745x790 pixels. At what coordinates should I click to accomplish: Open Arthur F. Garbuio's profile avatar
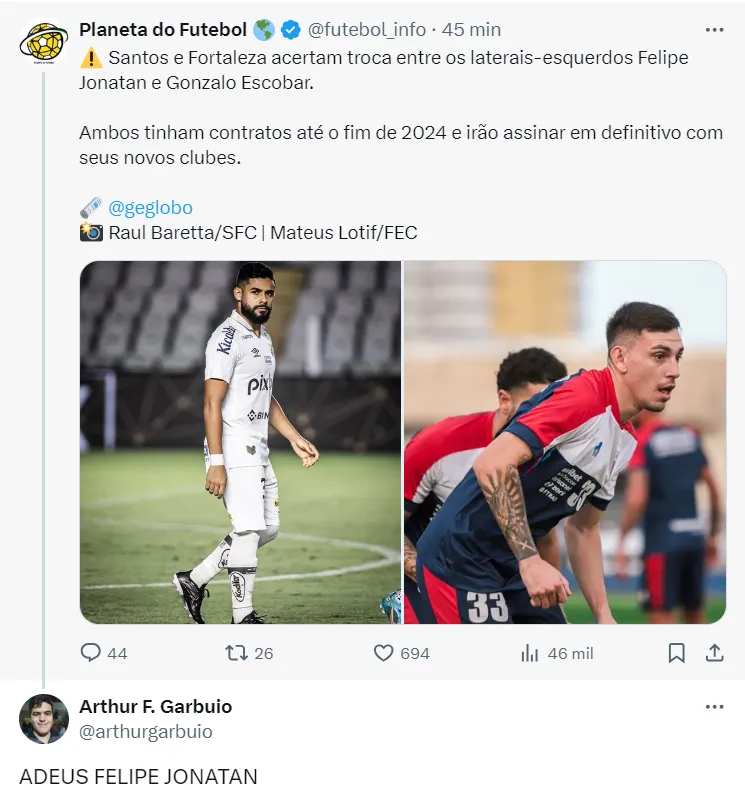(x=43, y=718)
